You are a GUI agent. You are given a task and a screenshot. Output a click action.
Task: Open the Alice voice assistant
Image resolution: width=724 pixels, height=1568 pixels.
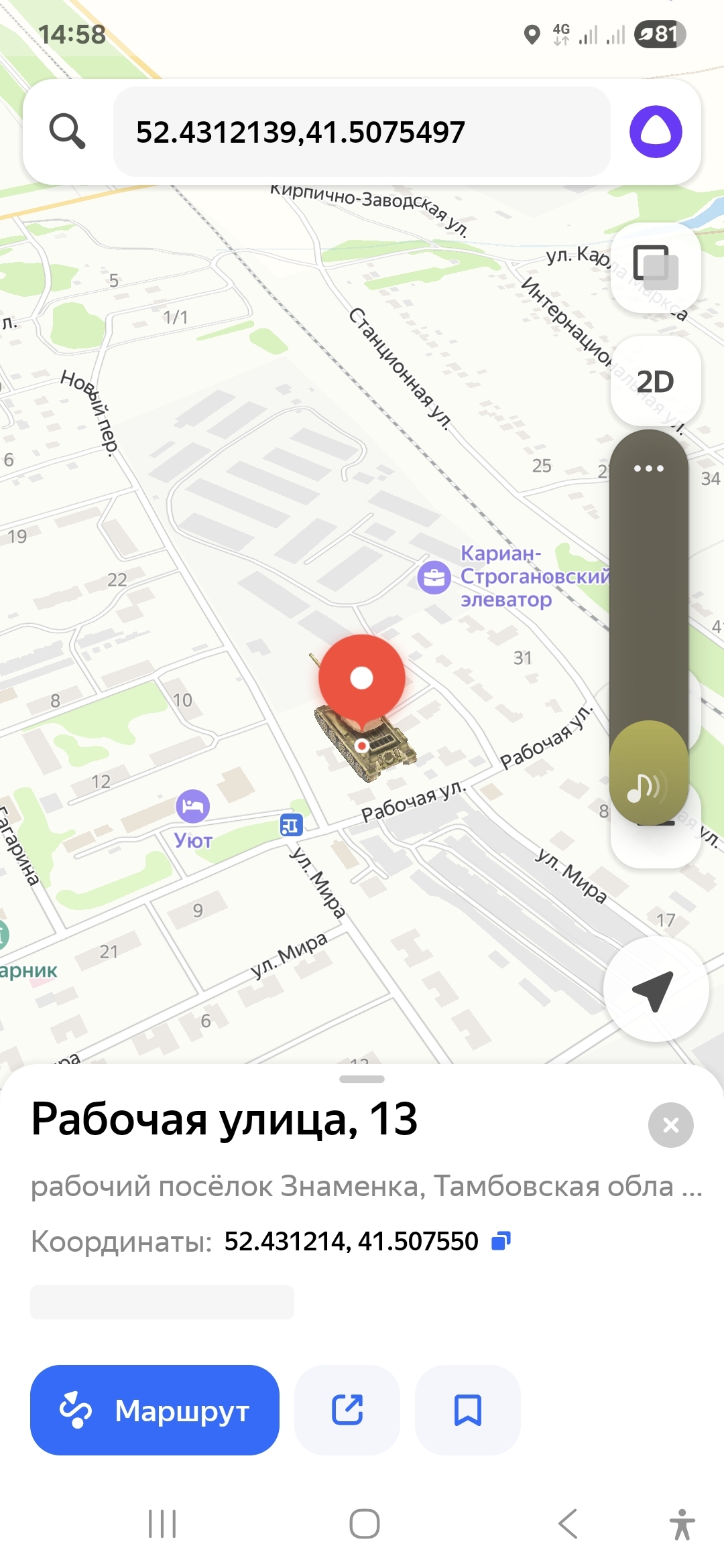tap(656, 131)
